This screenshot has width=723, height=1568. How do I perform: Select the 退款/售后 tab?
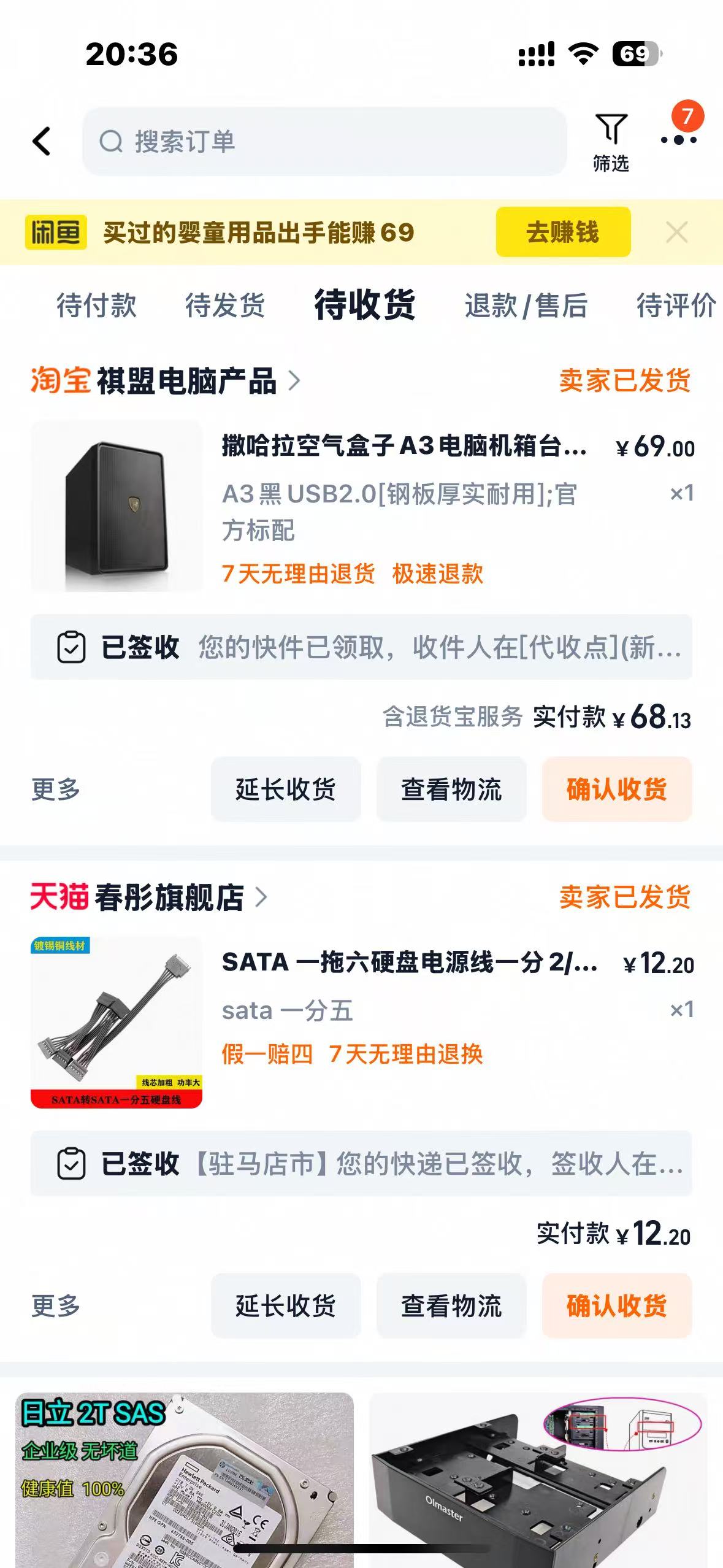click(526, 305)
